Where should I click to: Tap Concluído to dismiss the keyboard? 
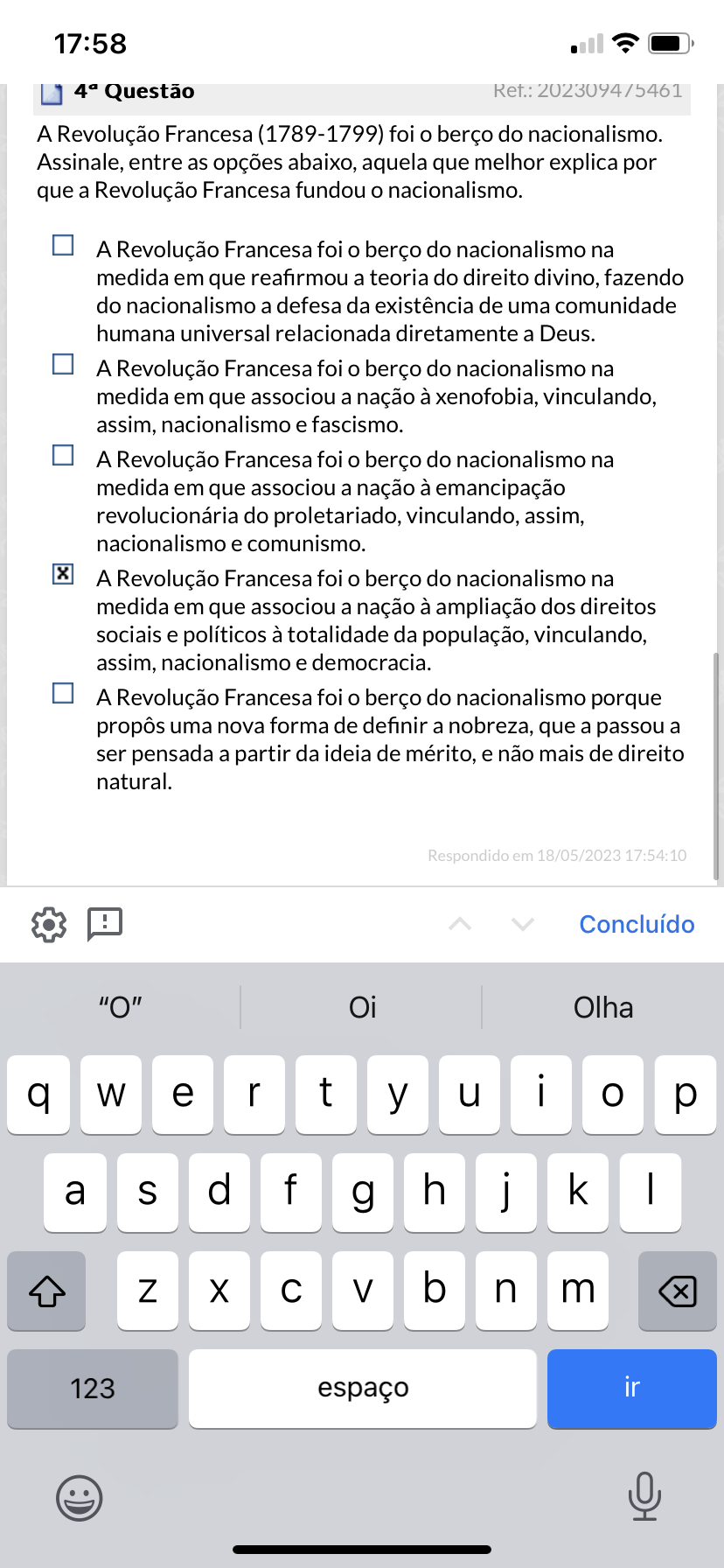tap(637, 924)
